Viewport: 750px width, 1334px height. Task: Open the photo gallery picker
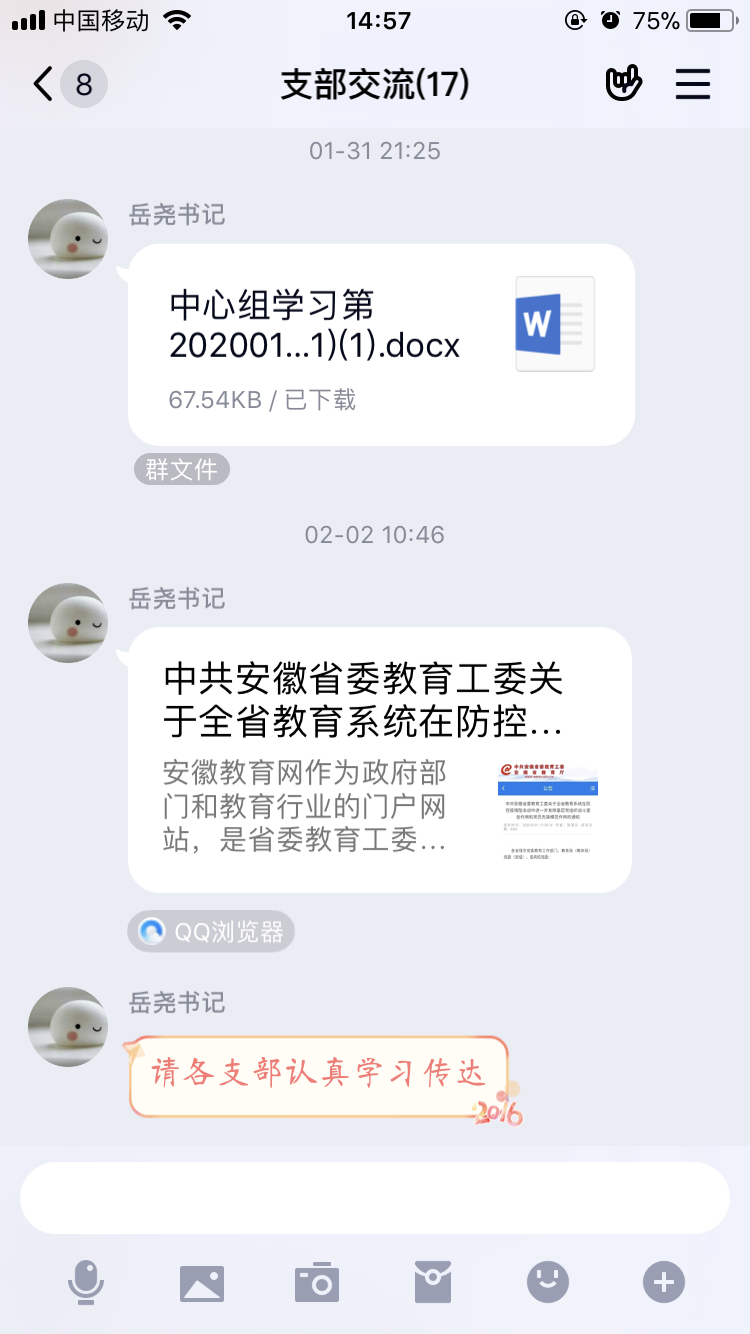[x=202, y=1282]
